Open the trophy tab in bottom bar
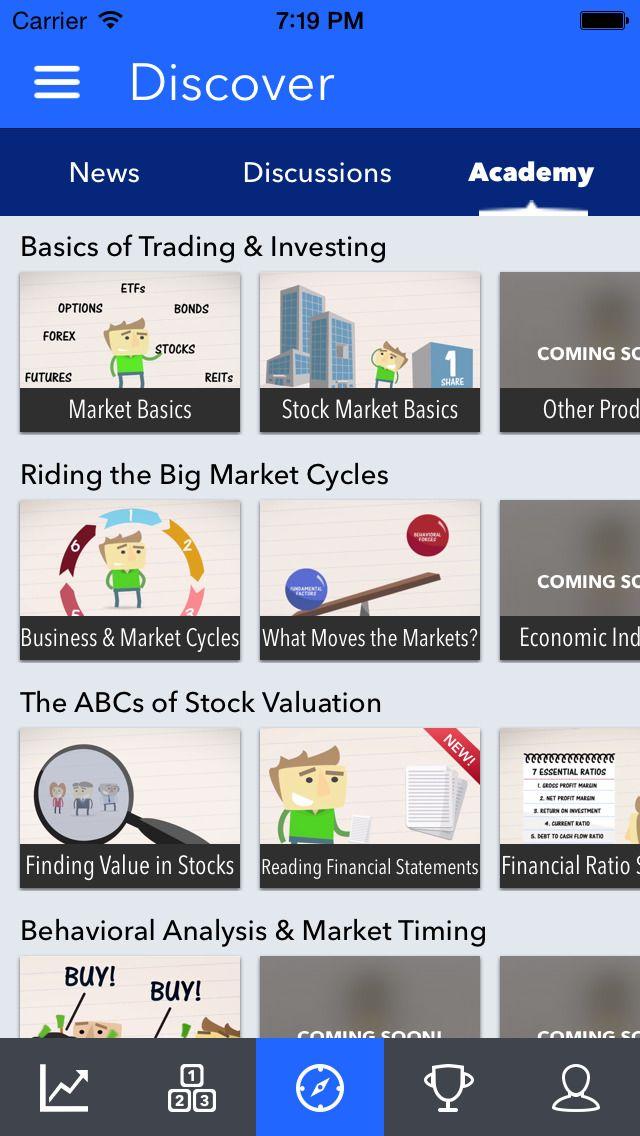 (448, 1087)
